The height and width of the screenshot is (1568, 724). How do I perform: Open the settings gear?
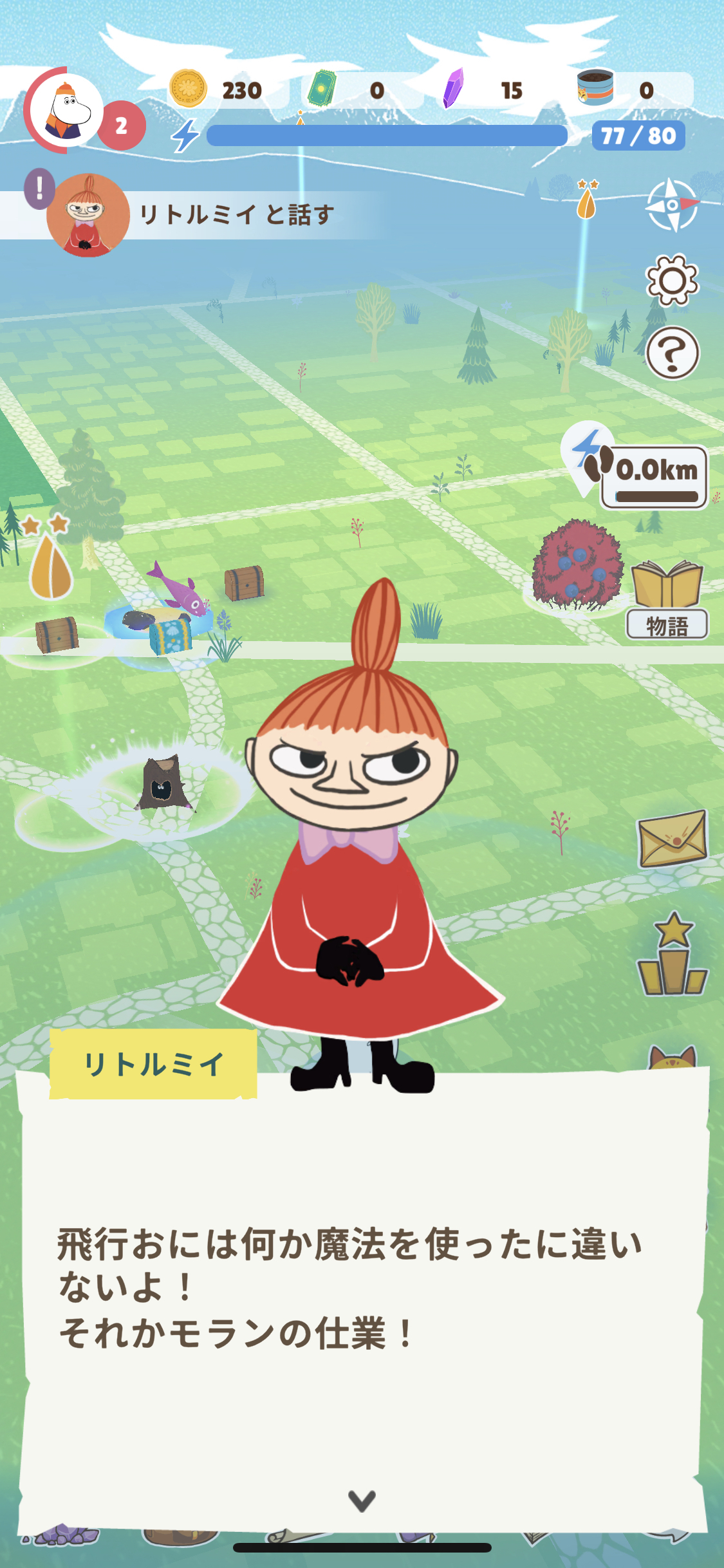(672, 279)
